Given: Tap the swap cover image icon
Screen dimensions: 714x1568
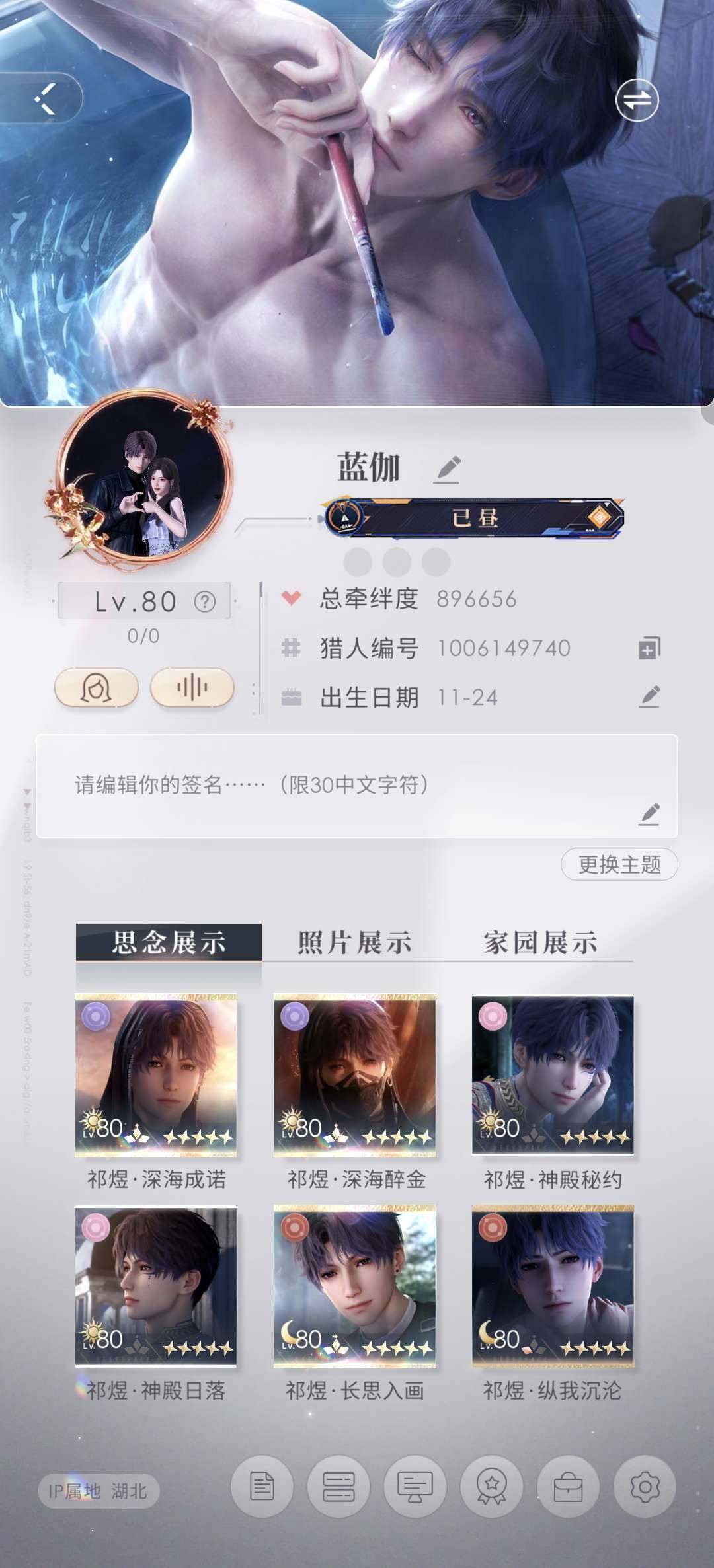Looking at the screenshot, I should pyautogui.click(x=637, y=100).
